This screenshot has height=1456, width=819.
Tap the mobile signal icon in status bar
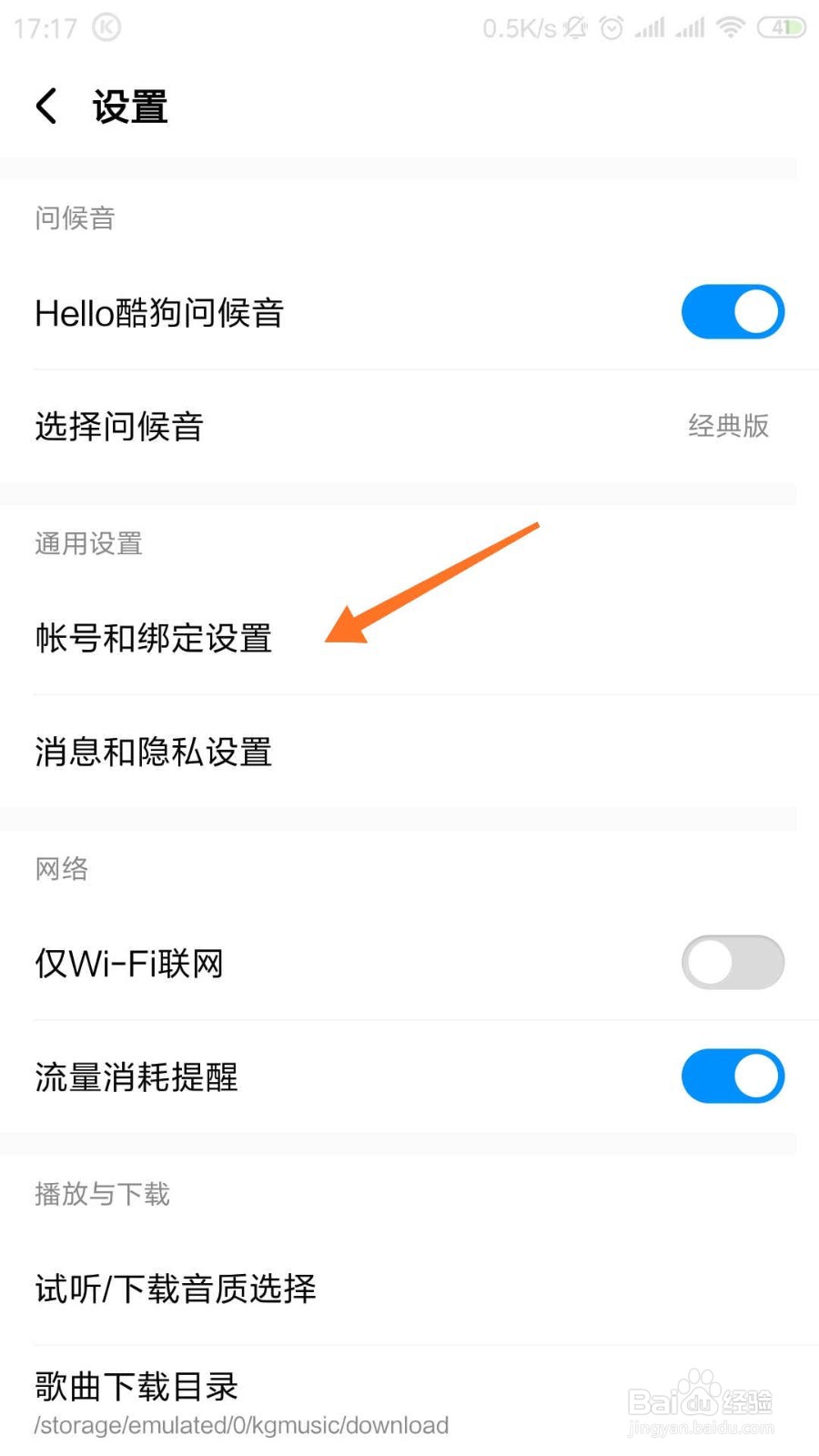pos(650,26)
